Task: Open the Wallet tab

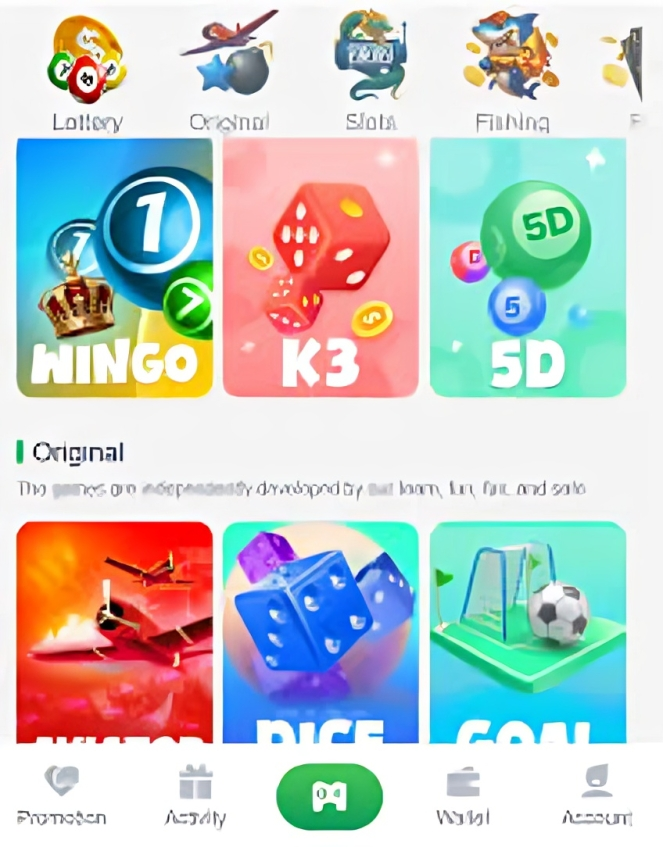Action: [x=462, y=796]
